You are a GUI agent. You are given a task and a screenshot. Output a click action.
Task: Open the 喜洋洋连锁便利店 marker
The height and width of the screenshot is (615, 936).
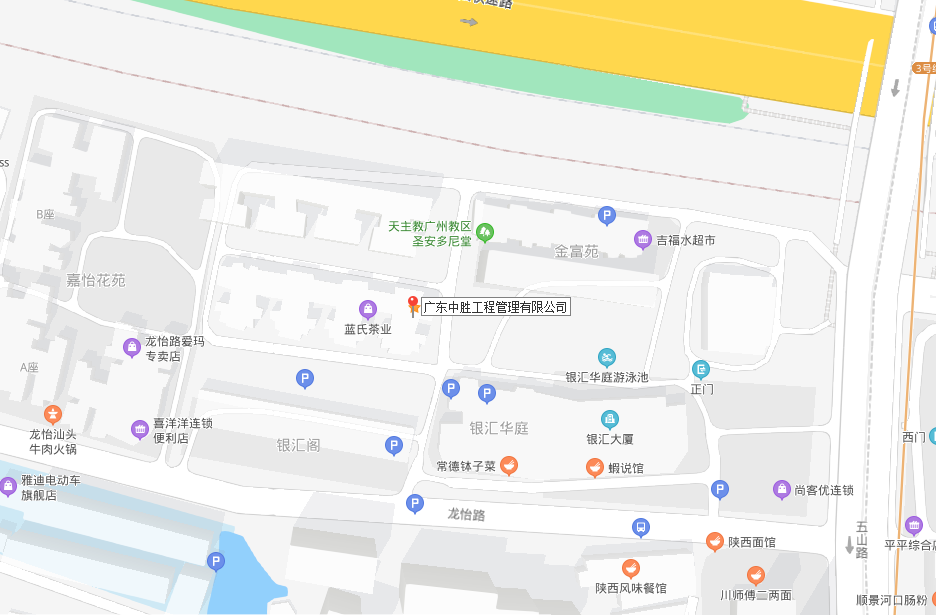(140, 429)
